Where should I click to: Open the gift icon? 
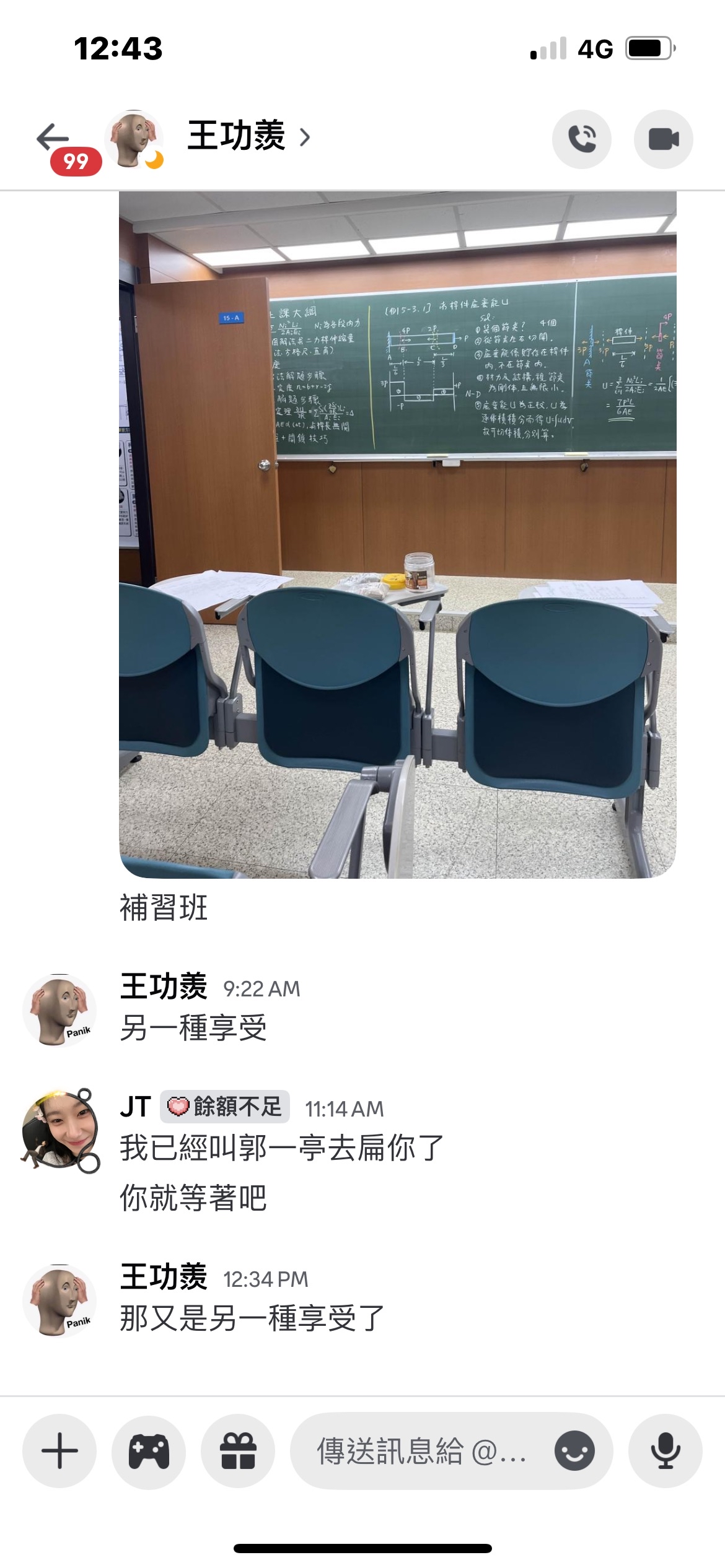[x=238, y=1450]
